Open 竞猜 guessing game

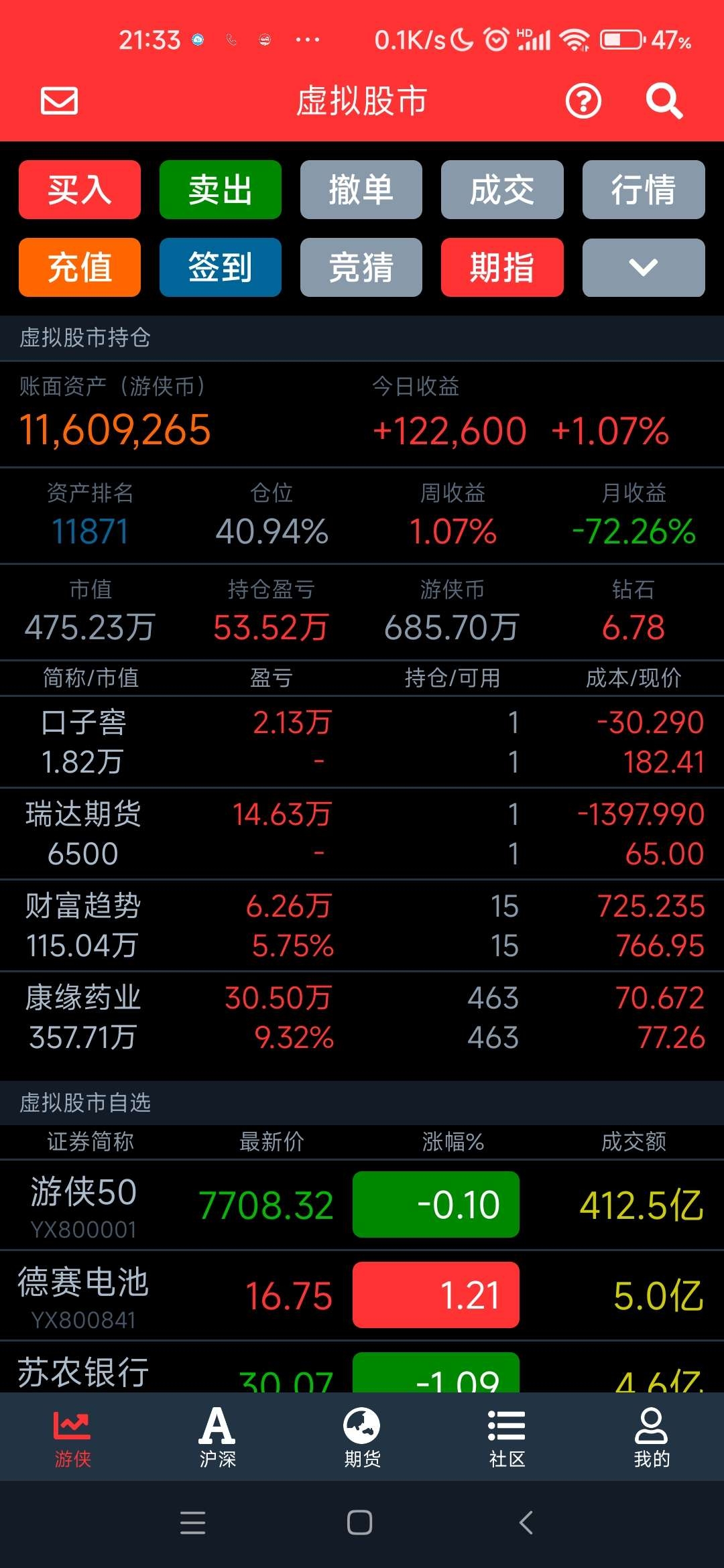(361, 267)
